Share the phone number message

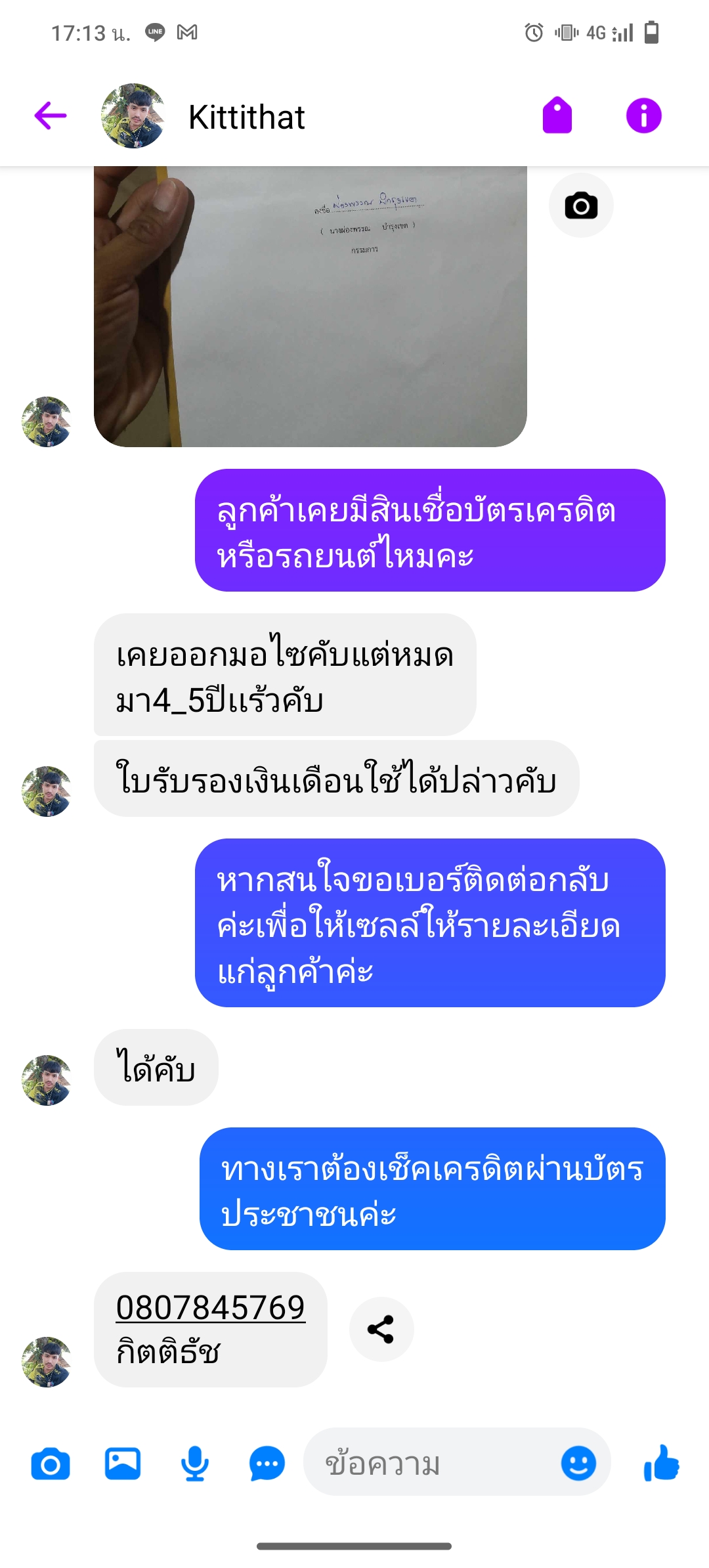tap(381, 1330)
